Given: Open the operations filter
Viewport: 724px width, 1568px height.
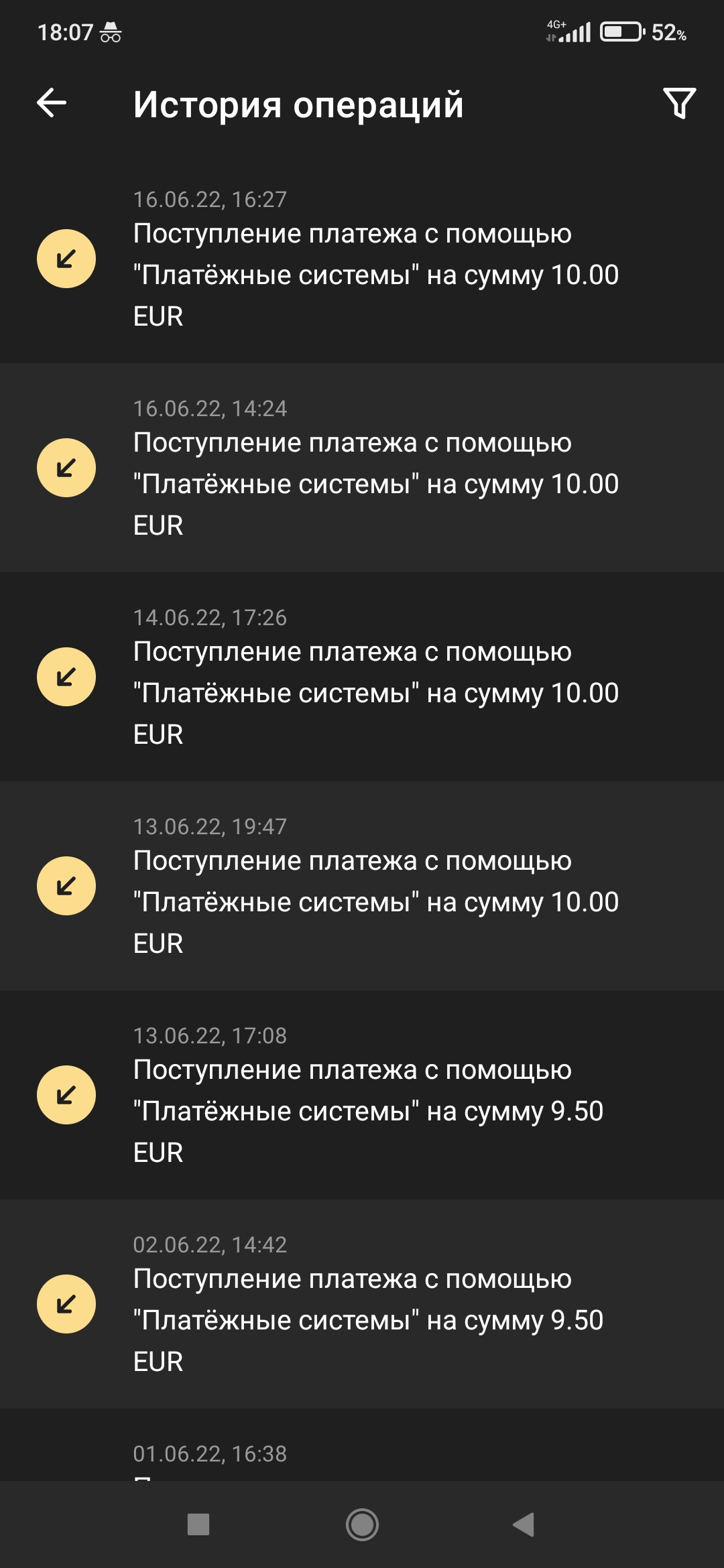Looking at the screenshot, I should click(x=679, y=103).
